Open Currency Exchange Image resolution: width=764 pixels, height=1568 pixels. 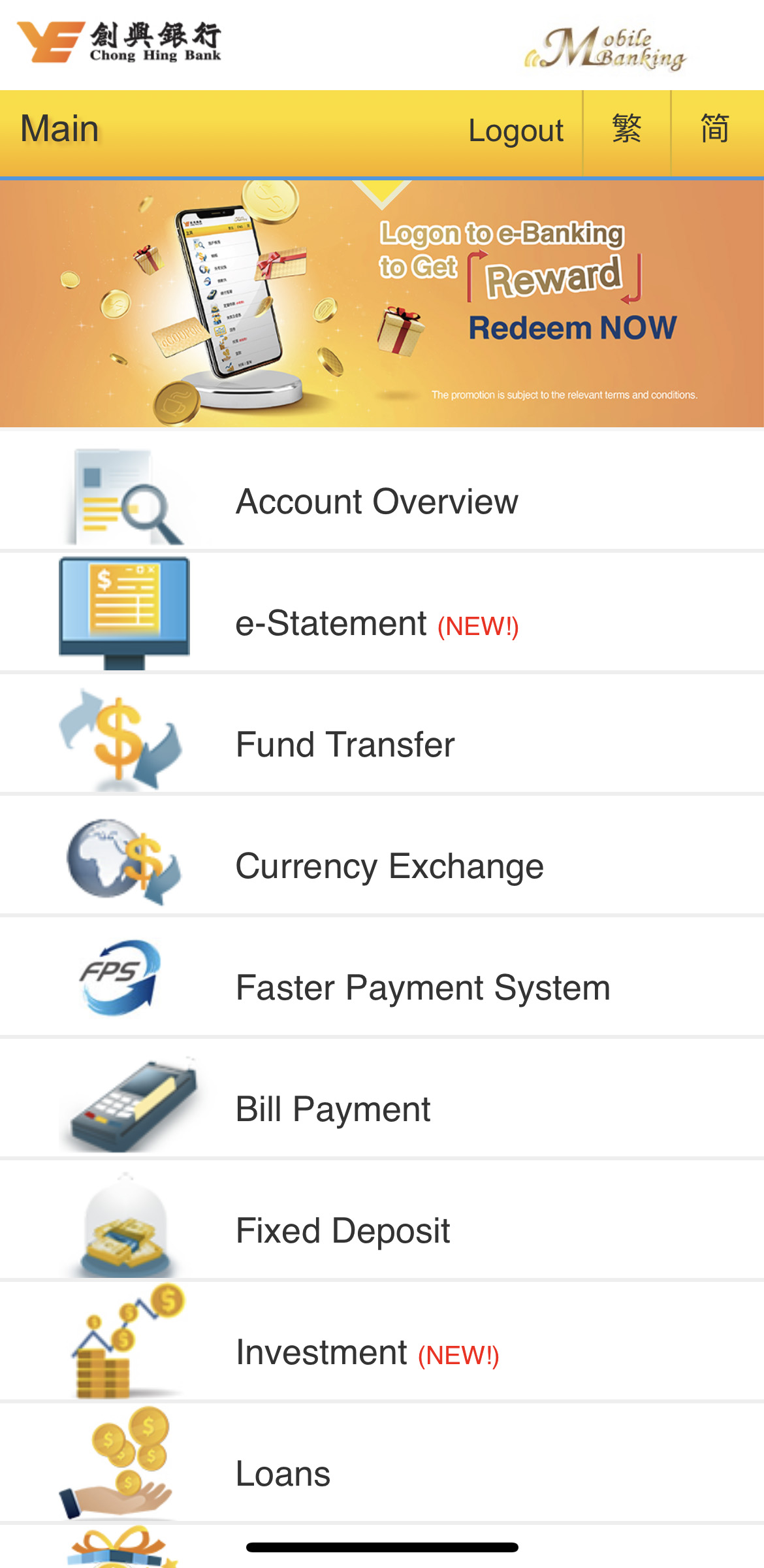[389, 866]
